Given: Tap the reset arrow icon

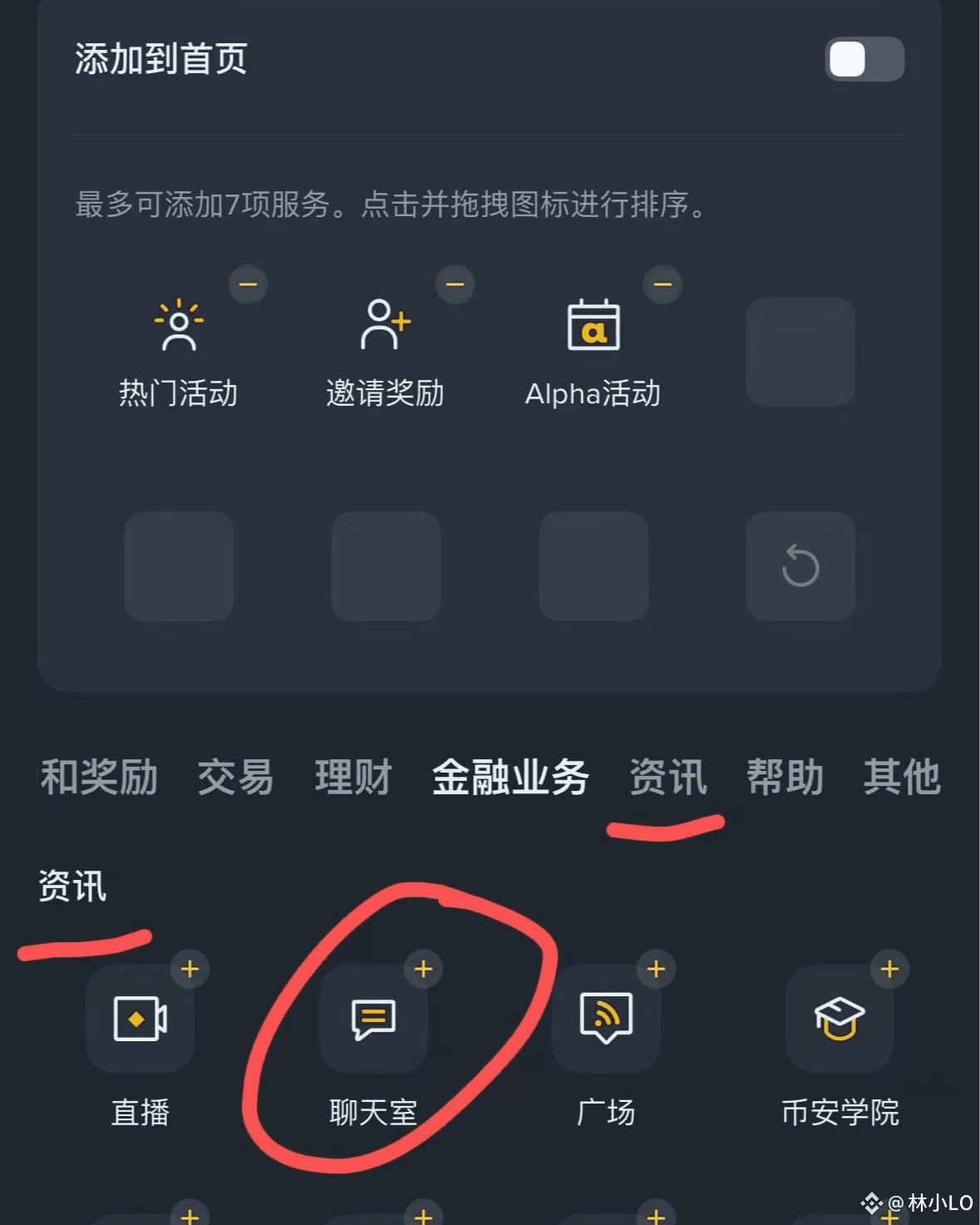Looking at the screenshot, I should (x=800, y=566).
